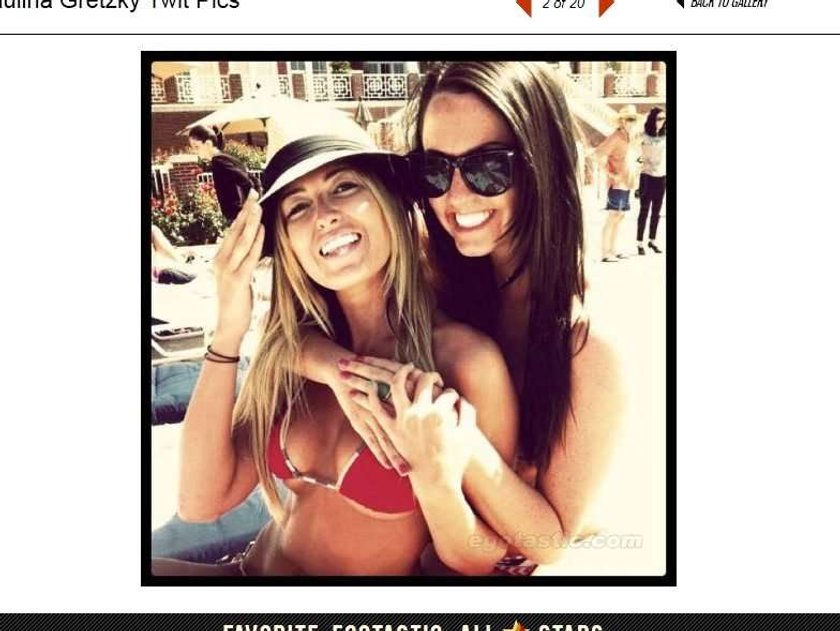Tap the Back to Gallery link
This screenshot has width=840, height=631.
[x=727, y=4]
